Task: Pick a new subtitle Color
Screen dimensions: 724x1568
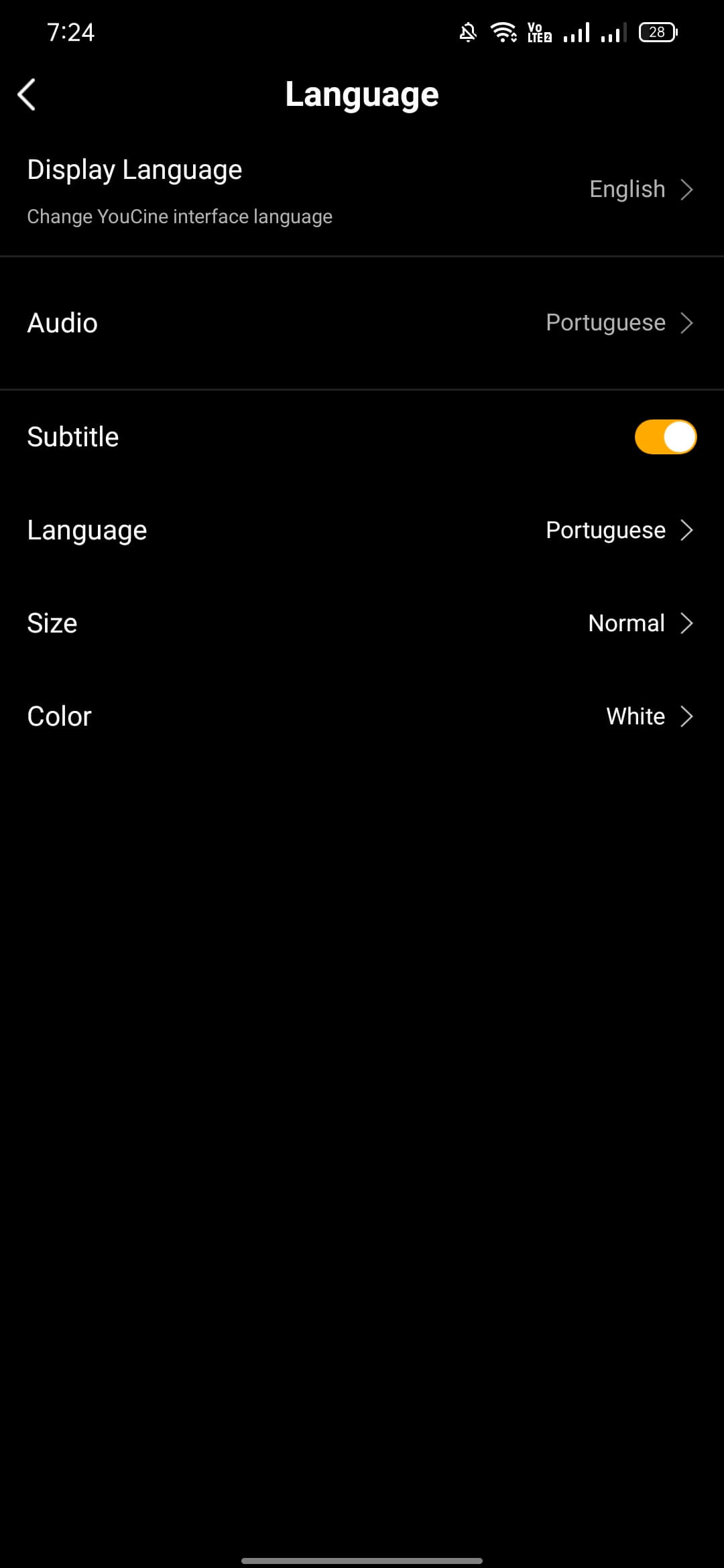Action: [x=362, y=716]
